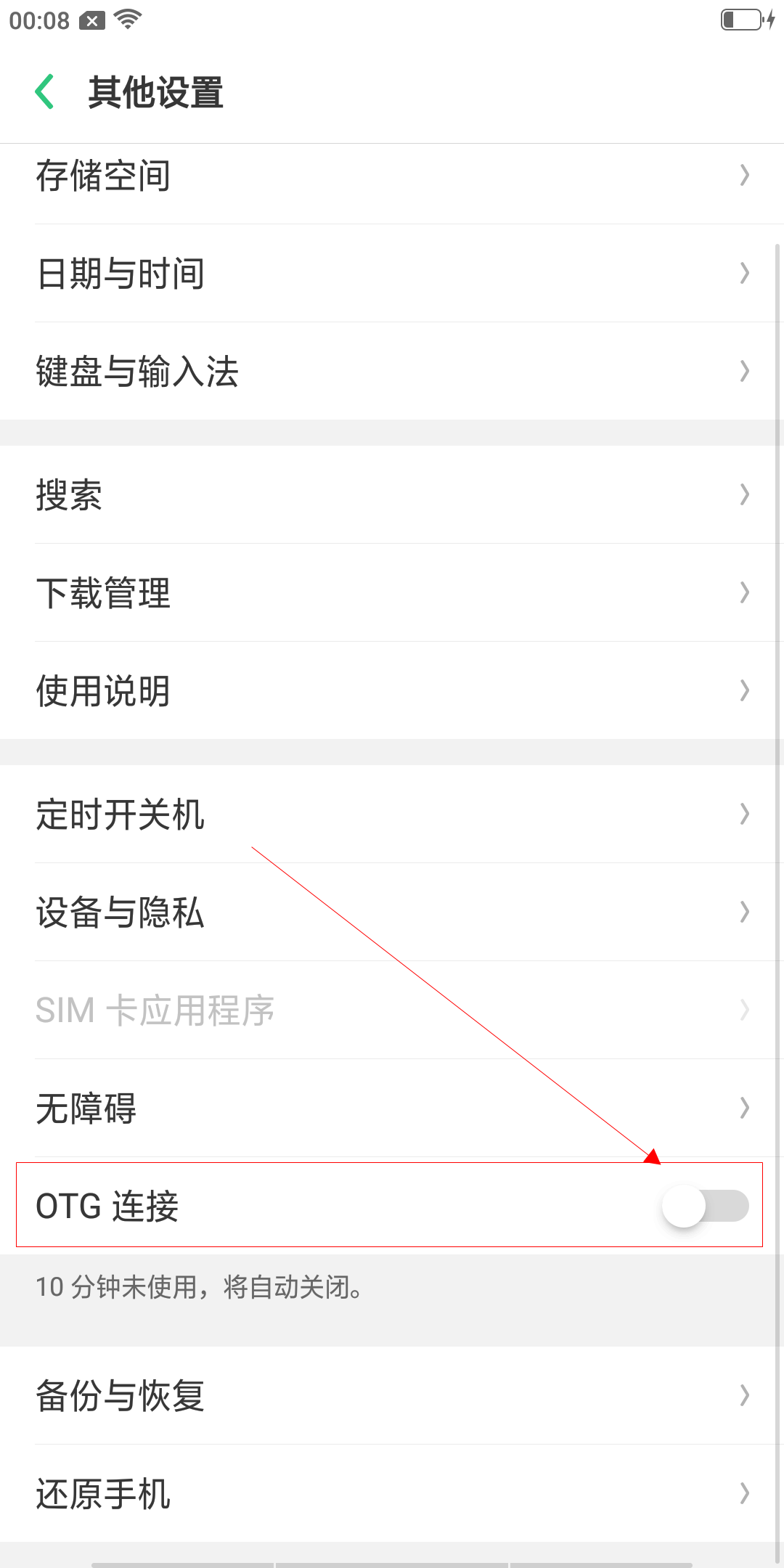Open 键盘与输入法 settings
The image size is (784, 1568).
point(392,372)
